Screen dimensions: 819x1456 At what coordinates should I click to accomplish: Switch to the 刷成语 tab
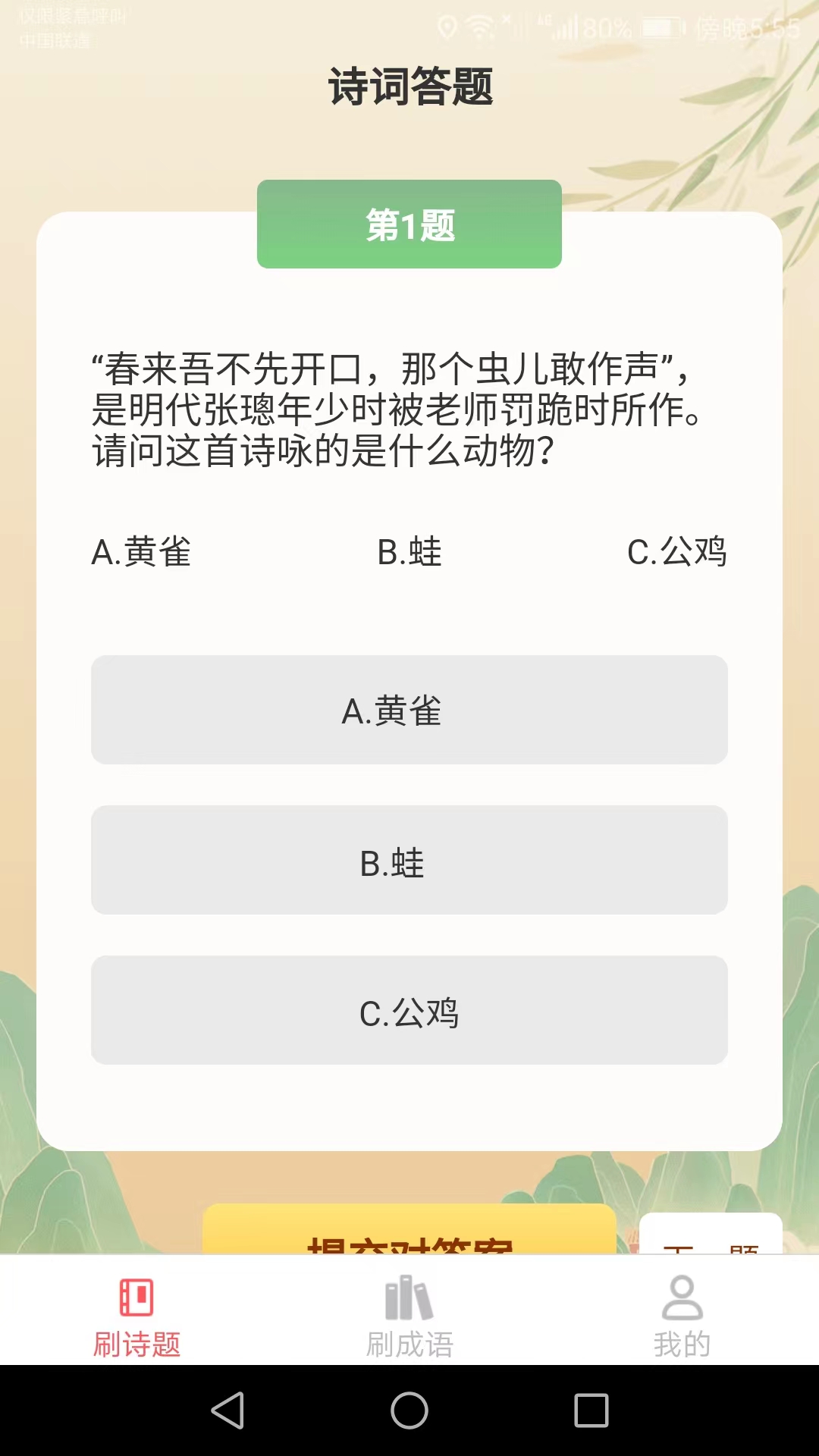point(409,1316)
